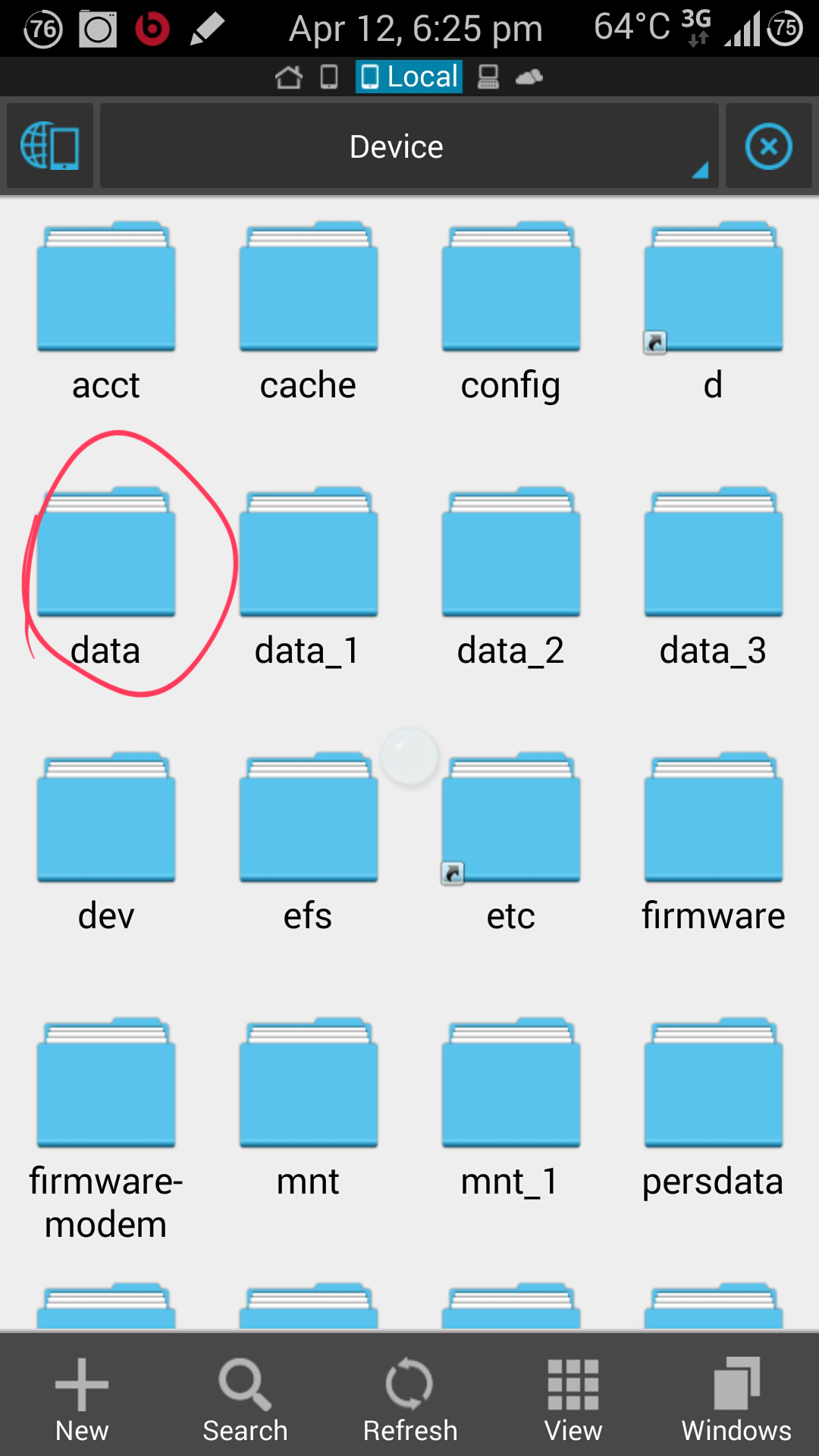
Task: Open the acct folder
Action: click(106, 288)
